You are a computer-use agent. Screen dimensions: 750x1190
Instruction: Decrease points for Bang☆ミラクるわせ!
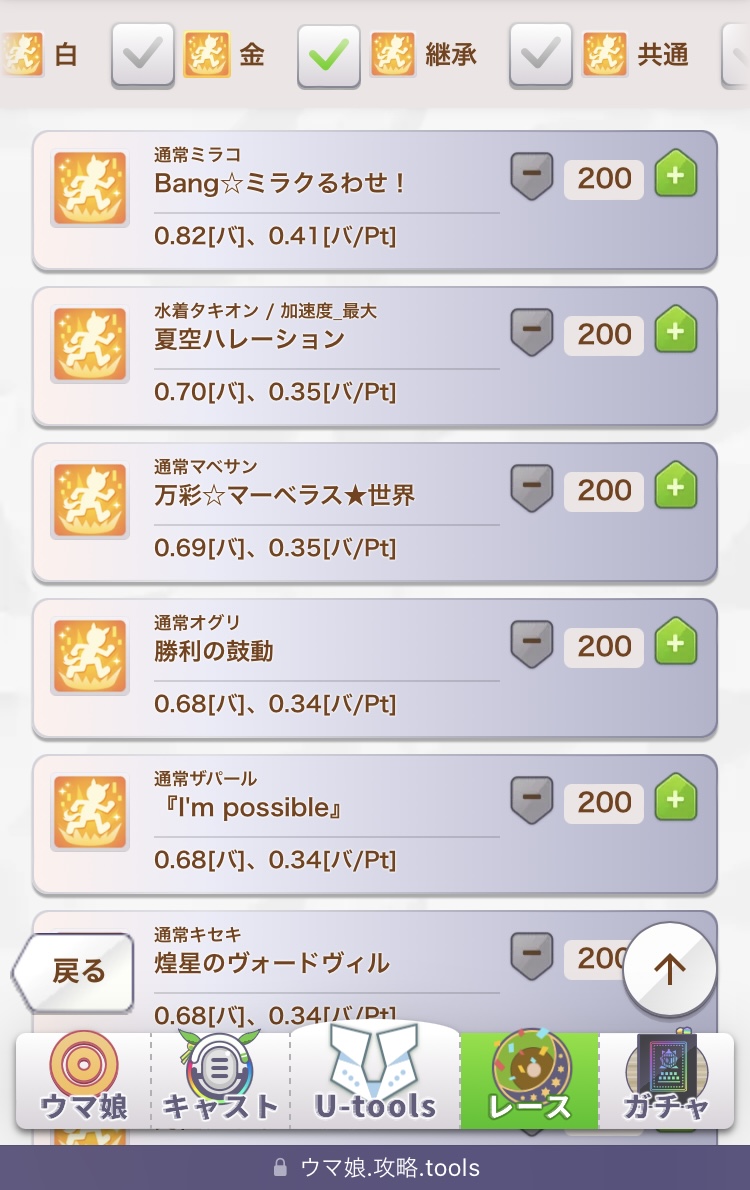(532, 178)
